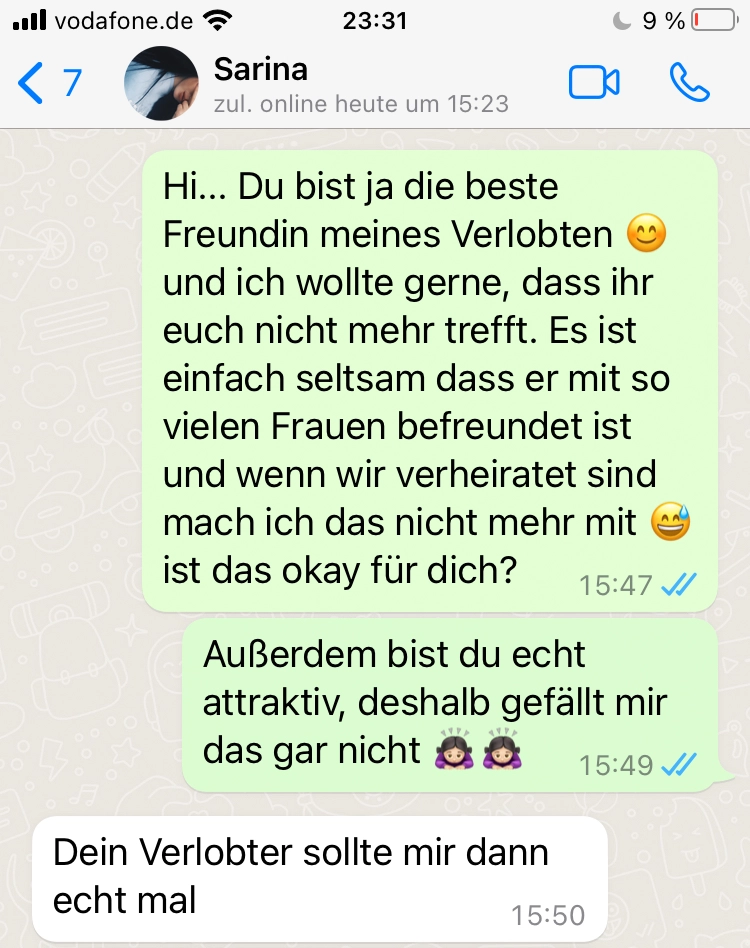Open Sarina's contact info from her name

click(261, 70)
